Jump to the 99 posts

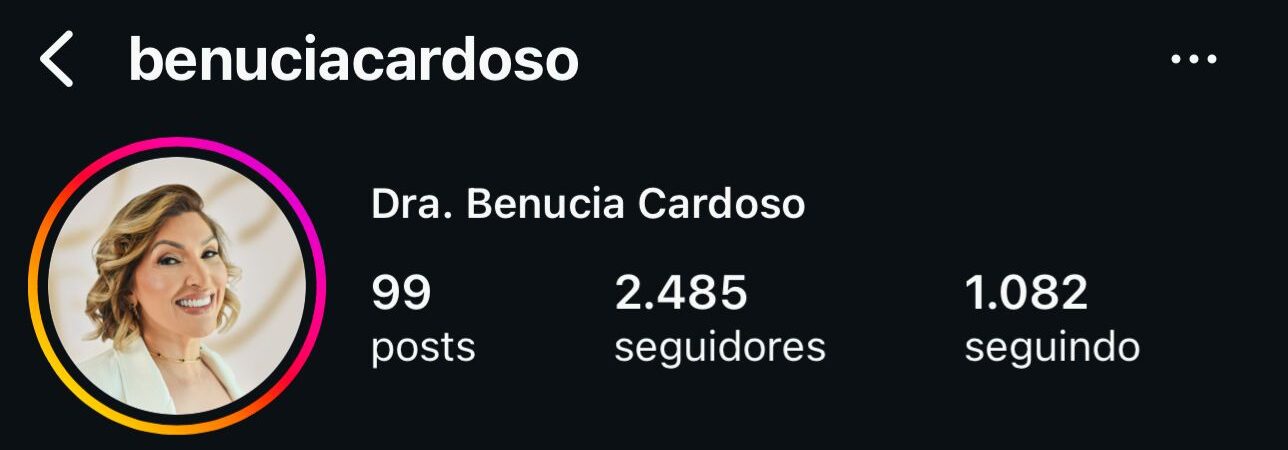coord(422,319)
